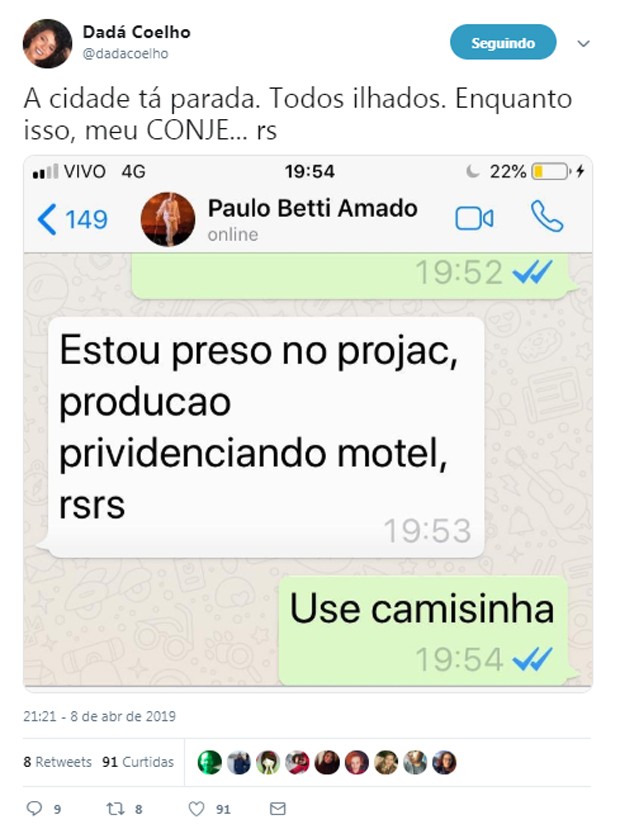Reply to this tweet
Screen dimensions: 620x829
34,808
